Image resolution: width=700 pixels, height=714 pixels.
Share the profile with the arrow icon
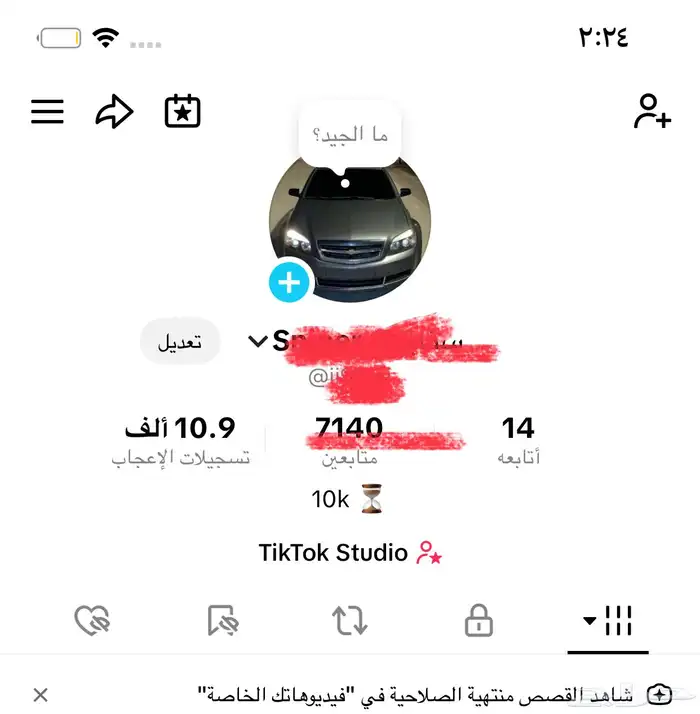(x=114, y=112)
